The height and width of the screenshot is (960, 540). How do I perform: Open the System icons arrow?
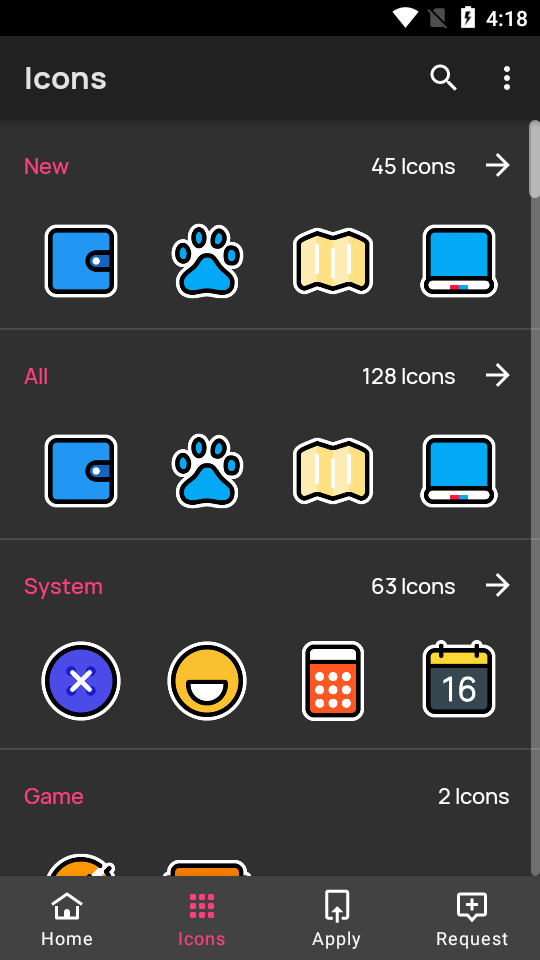click(x=498, y=586)
